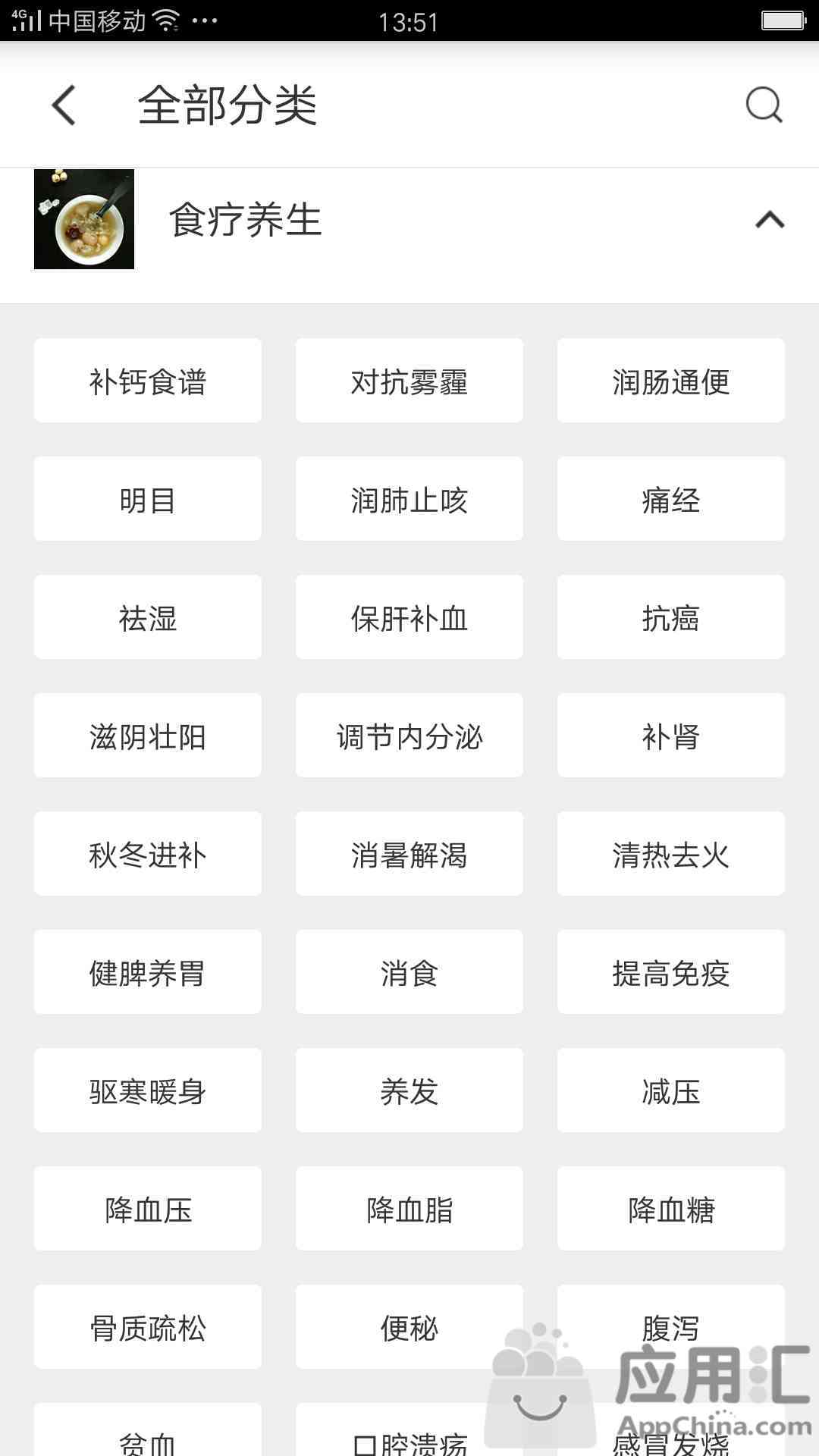This screenshot has width=819, height=1456.
Task: Open 骨质疏松 category
Action: click(148, 1327)
